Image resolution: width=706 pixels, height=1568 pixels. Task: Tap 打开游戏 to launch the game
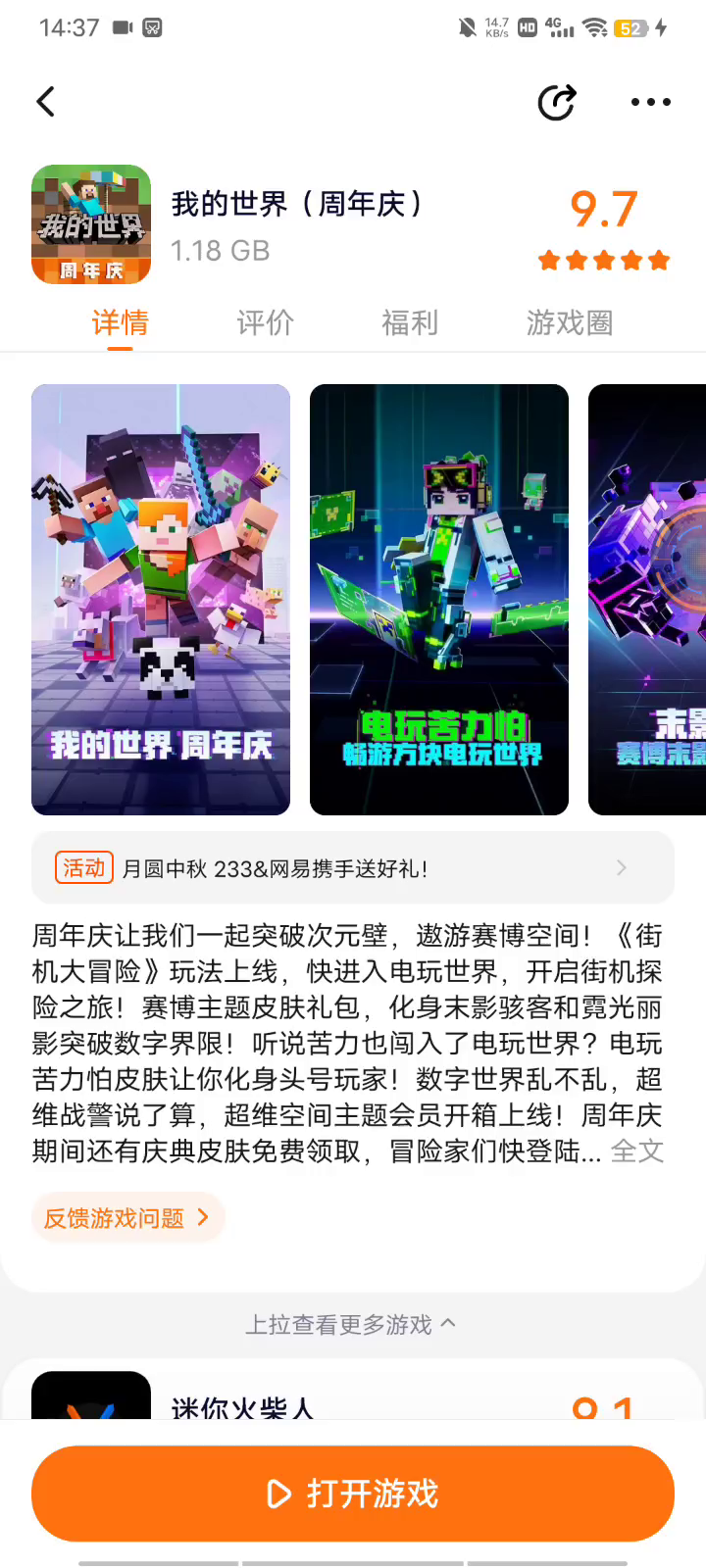353,1494
